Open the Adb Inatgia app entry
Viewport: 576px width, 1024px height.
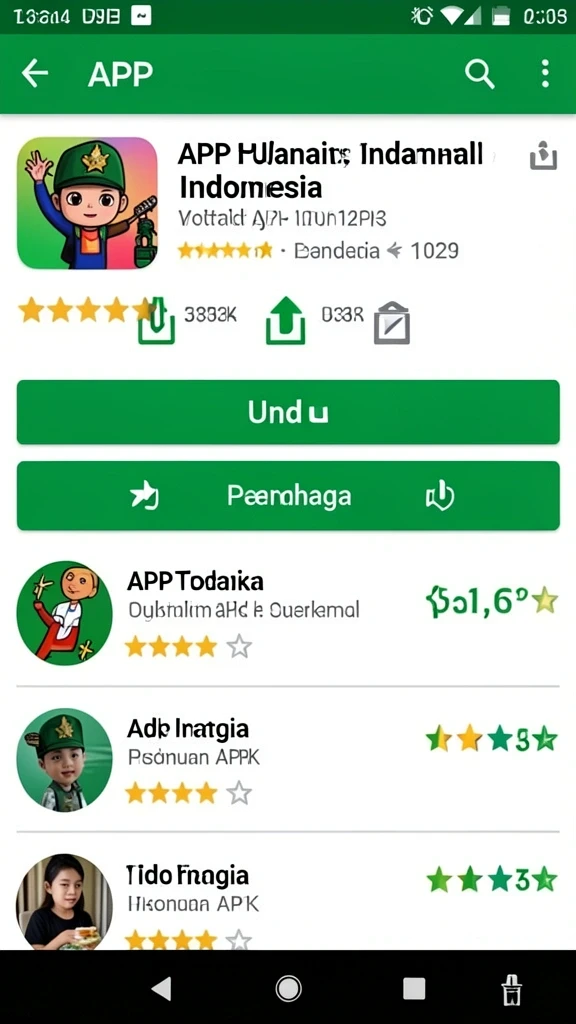(288, 760)
